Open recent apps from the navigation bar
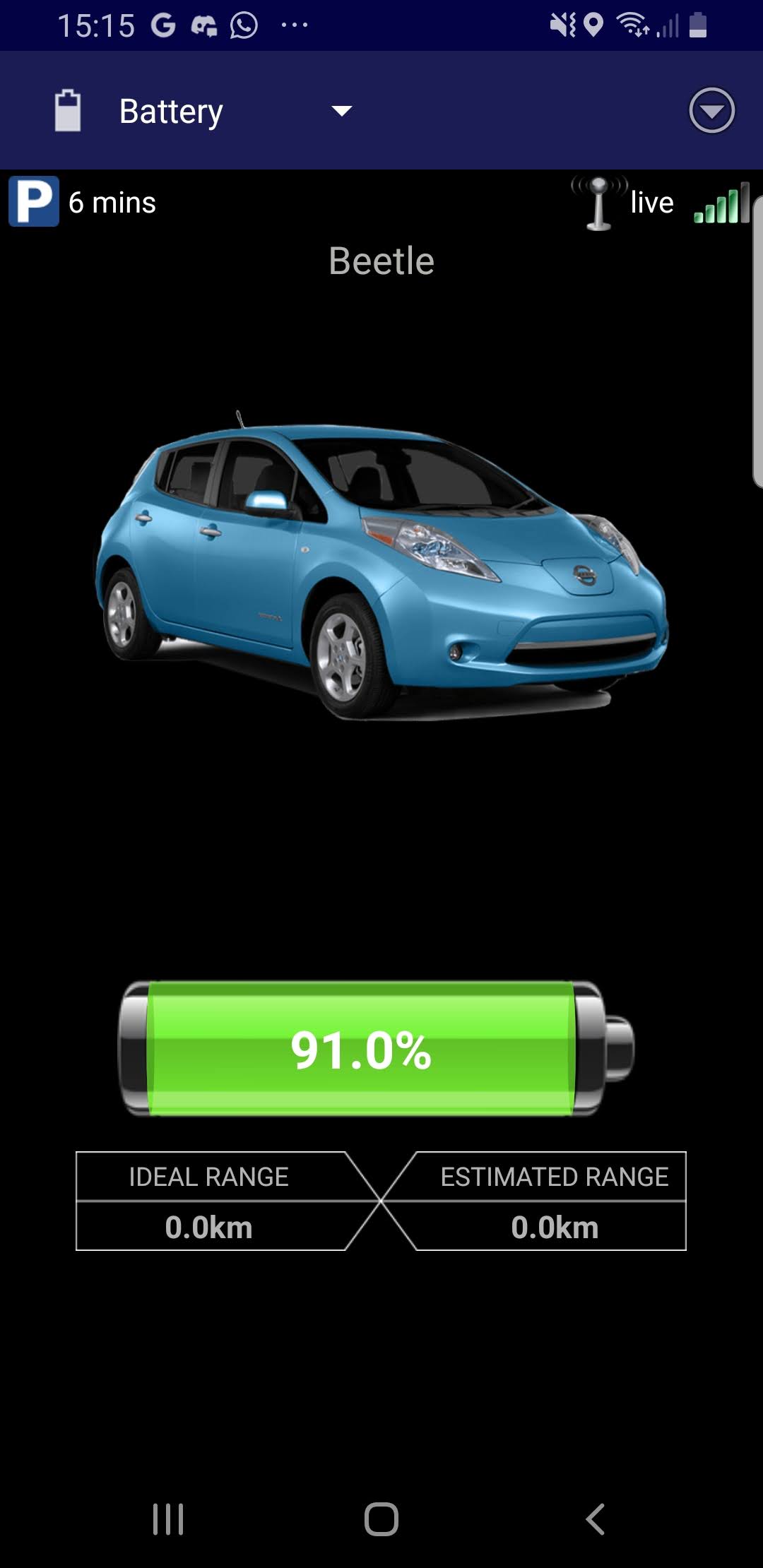Viewport: 763px width, 1568px height. click(168, 1519)
